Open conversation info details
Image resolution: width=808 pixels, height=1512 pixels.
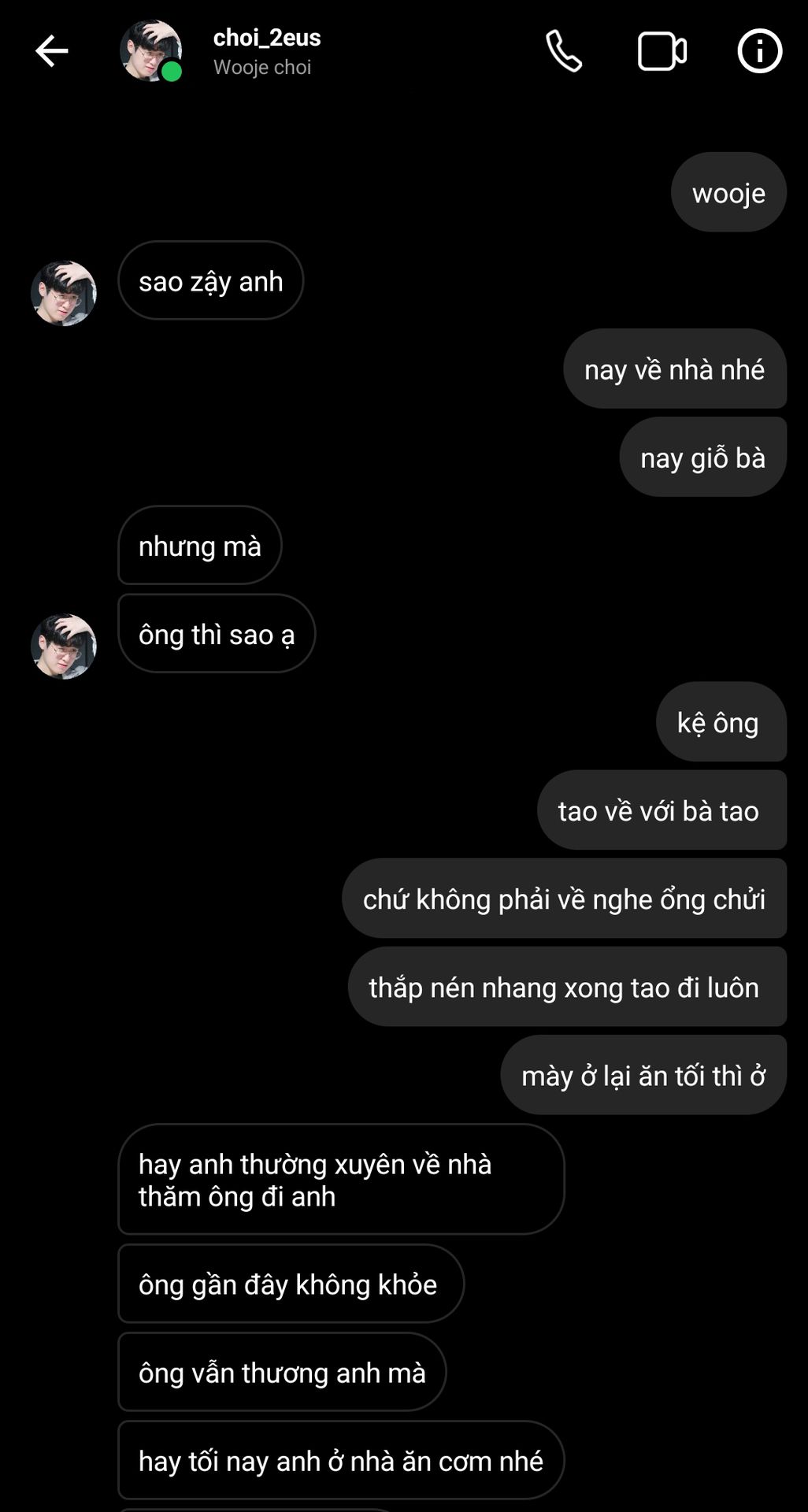click(x=759, y=51)
